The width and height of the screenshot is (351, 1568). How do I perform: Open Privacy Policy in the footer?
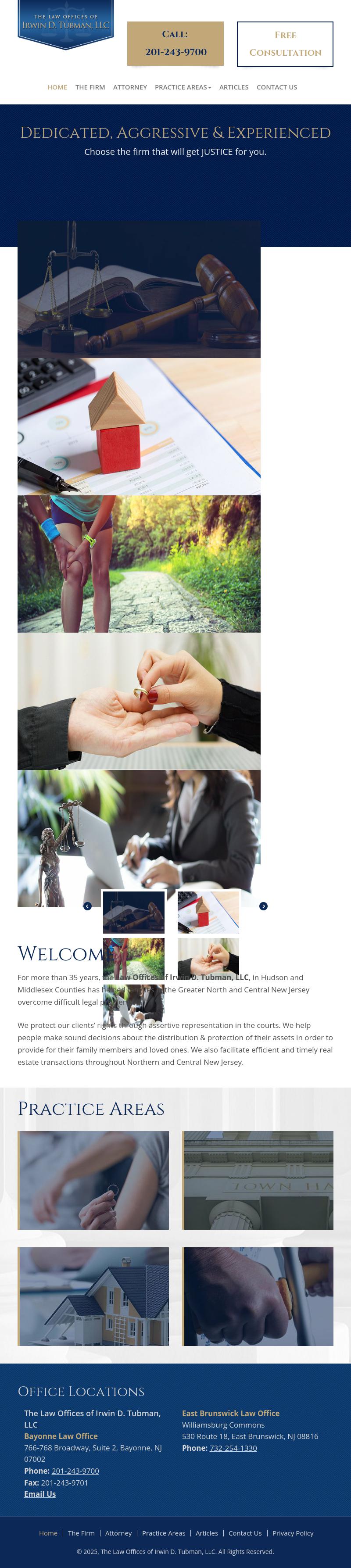293,1533
